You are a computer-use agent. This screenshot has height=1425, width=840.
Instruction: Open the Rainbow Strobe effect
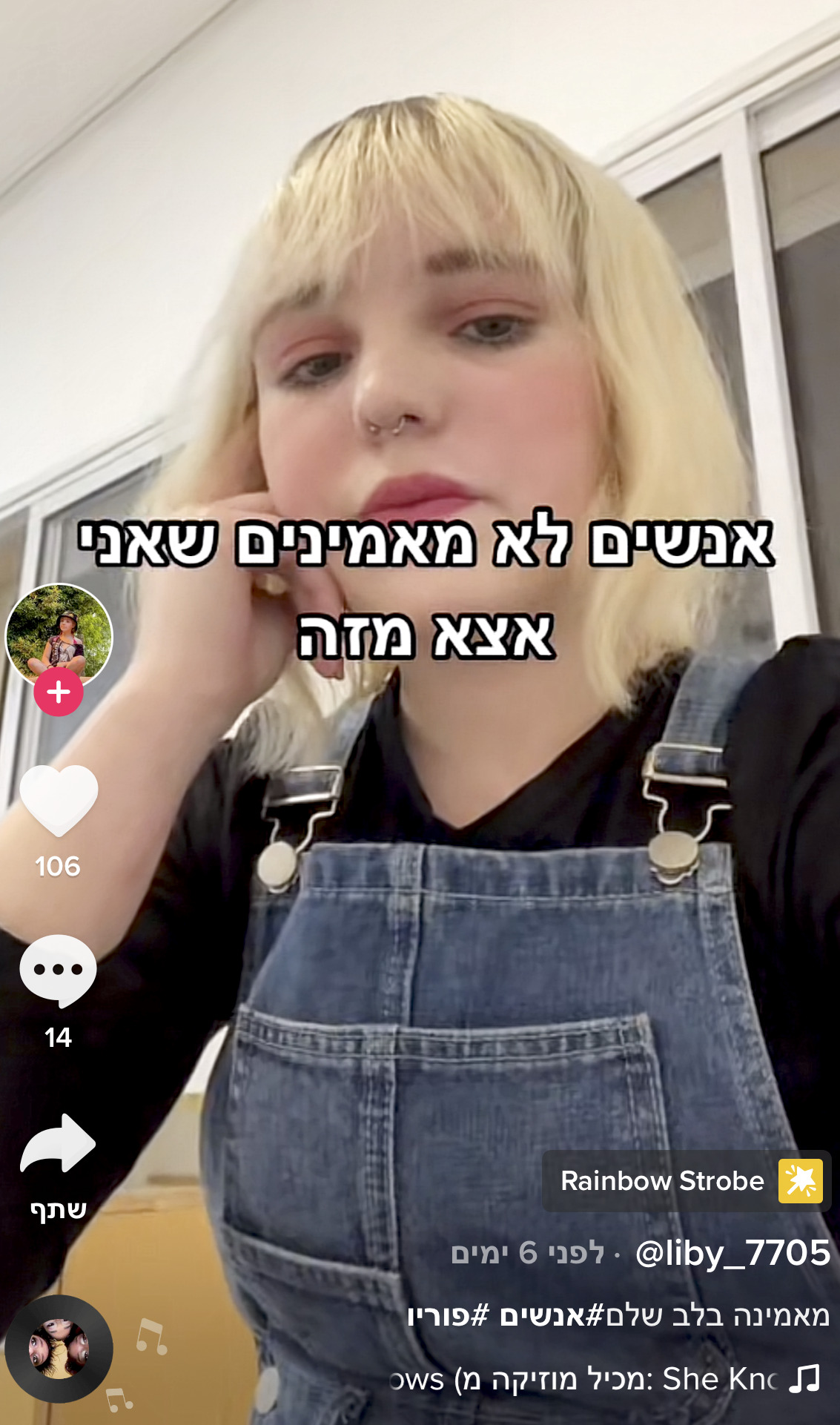(687, 1181)
